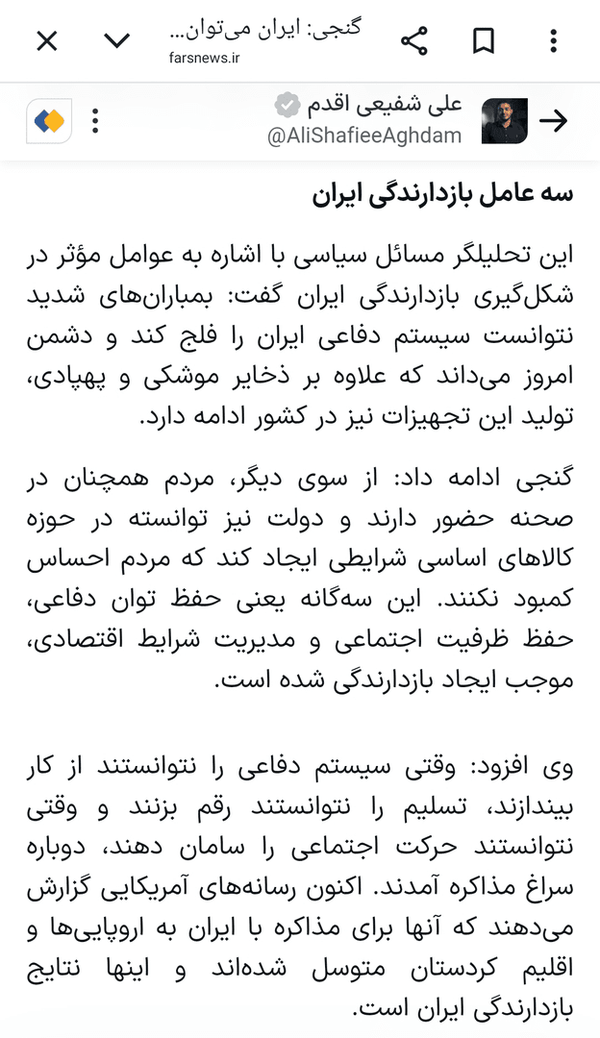Image resolution: width=600 pixels, height=1038 pixels.
Task: Share this Fars News article
Action: [x=415, y=41]
